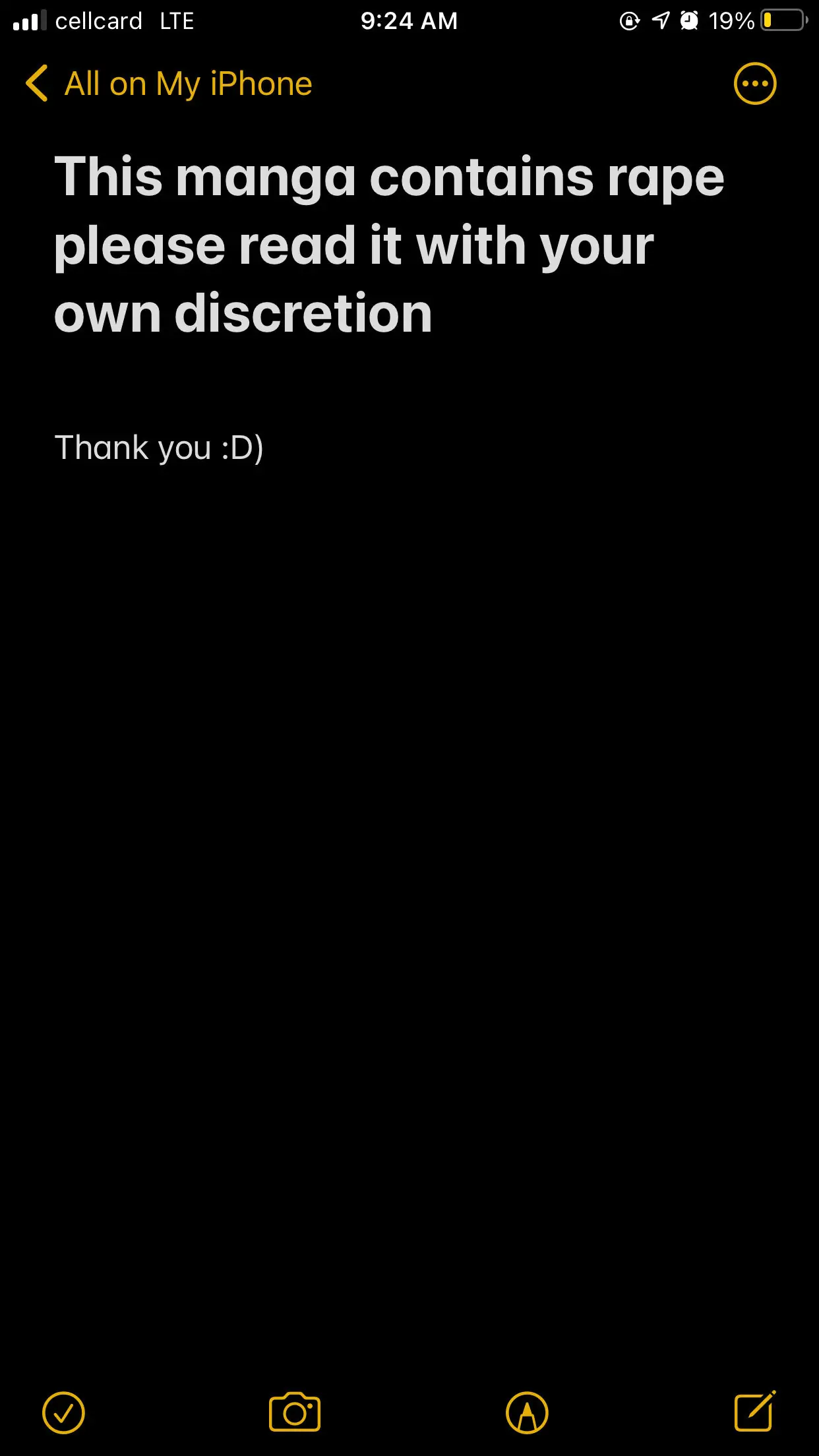Screen dimensions: 819x1456
Task: Tap the Thank you line to edit
Action: (159, 448)
